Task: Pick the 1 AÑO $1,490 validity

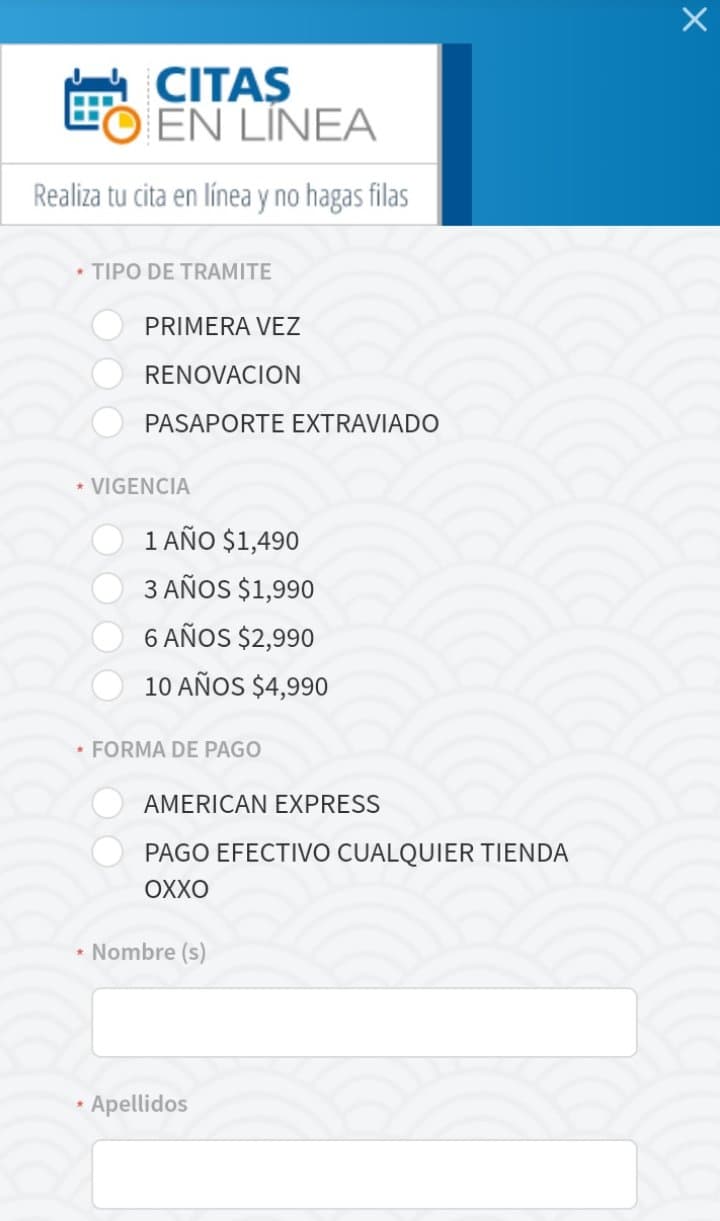Action: [107, 541]
